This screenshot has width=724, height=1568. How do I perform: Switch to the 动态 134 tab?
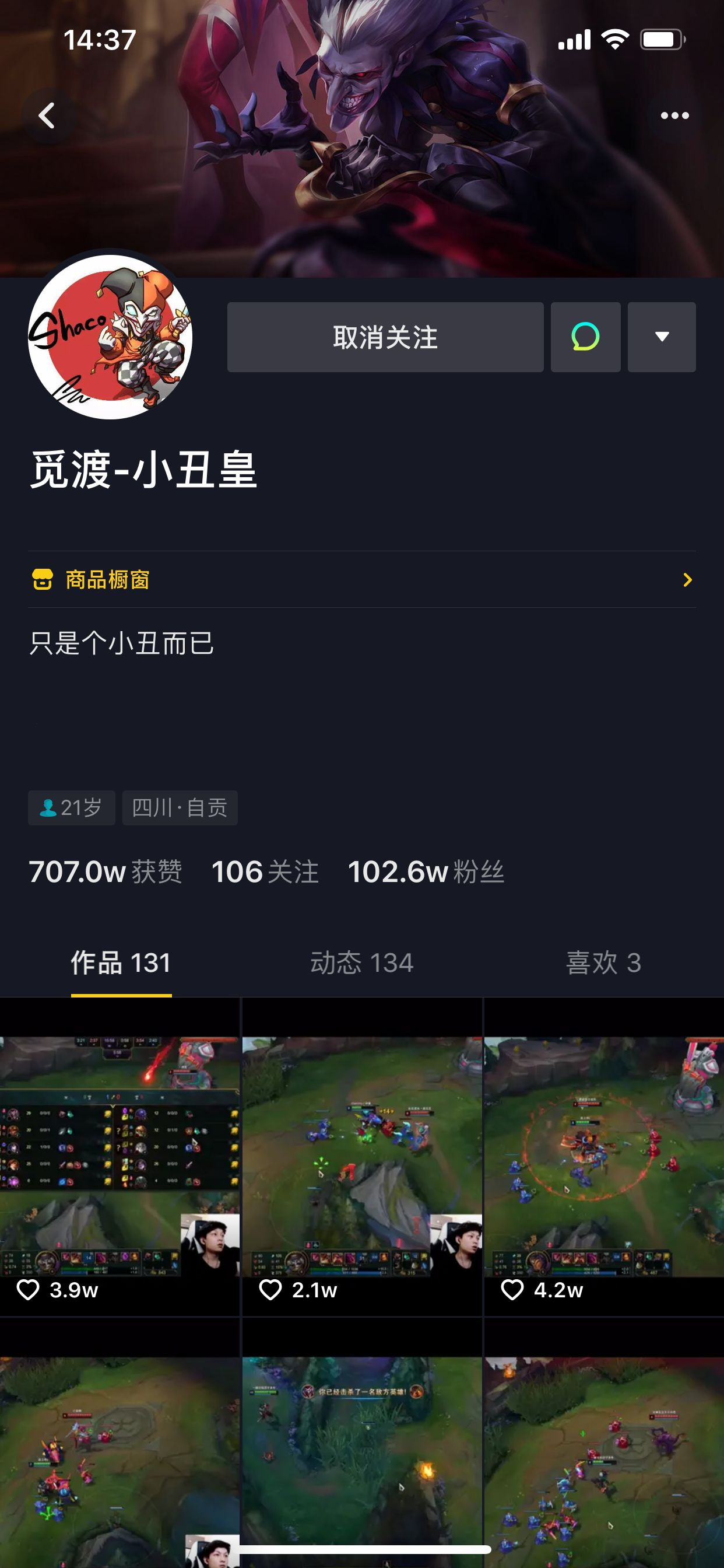coord(361,963)
